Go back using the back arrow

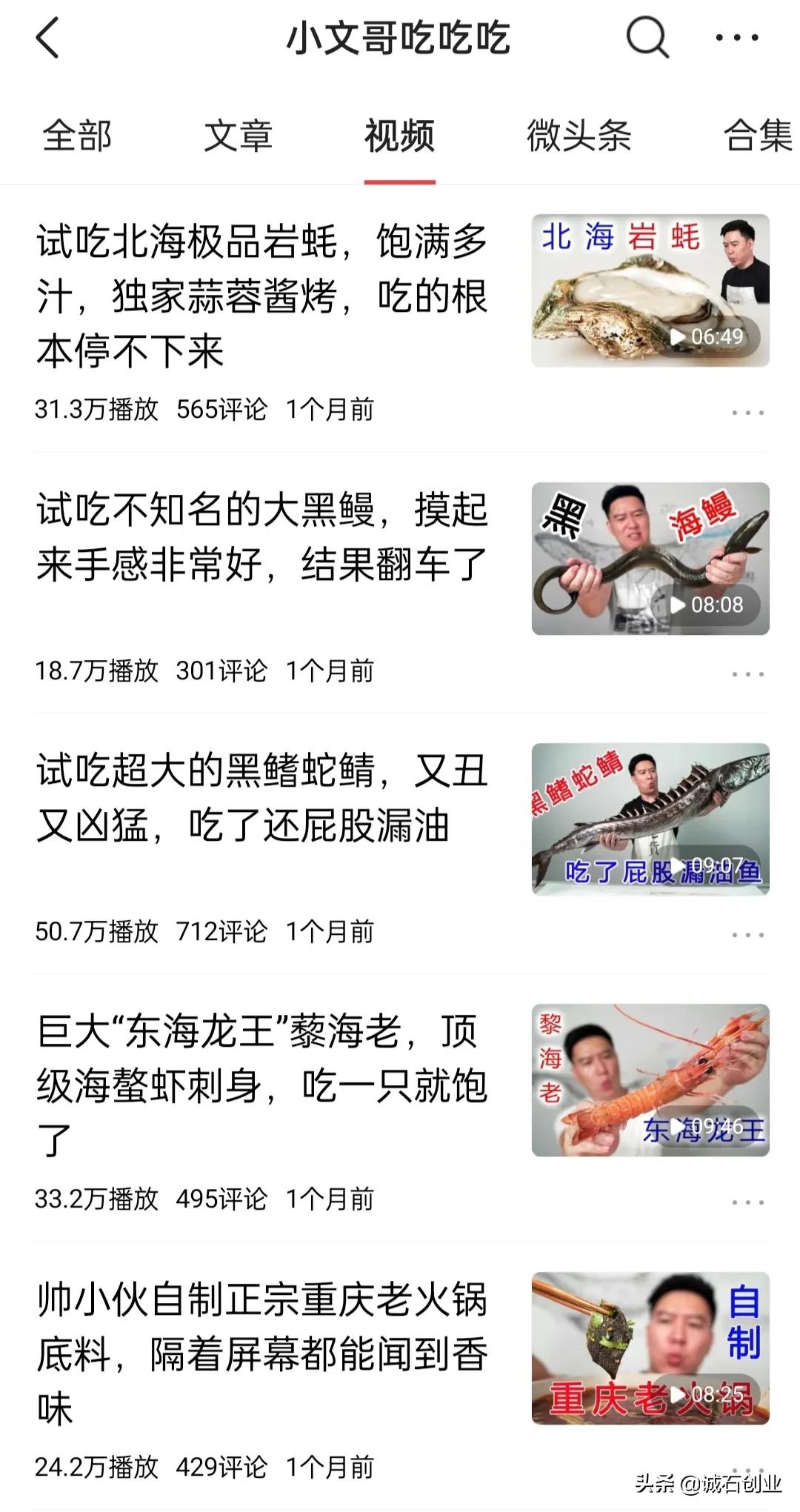pos(47,39)
